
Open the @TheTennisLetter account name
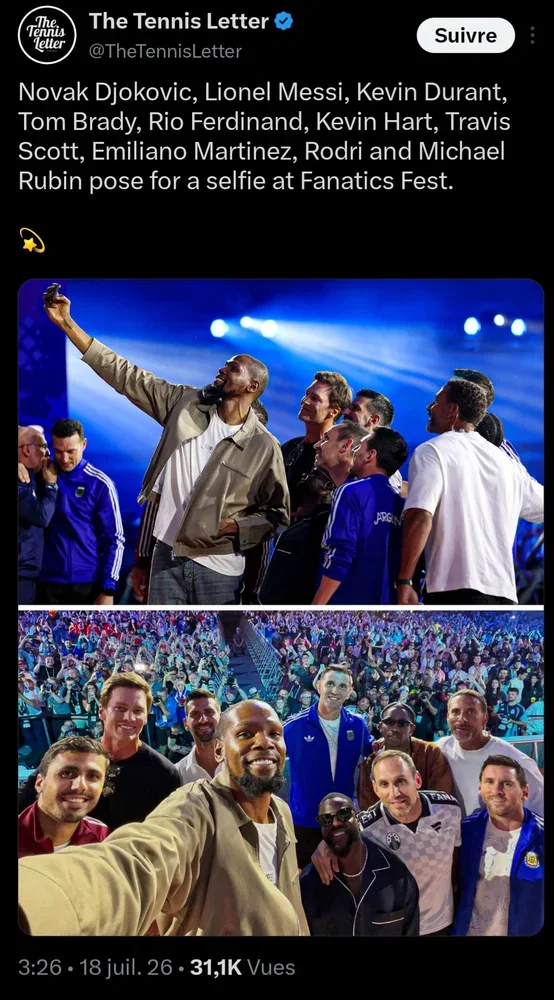pos(165,51)
